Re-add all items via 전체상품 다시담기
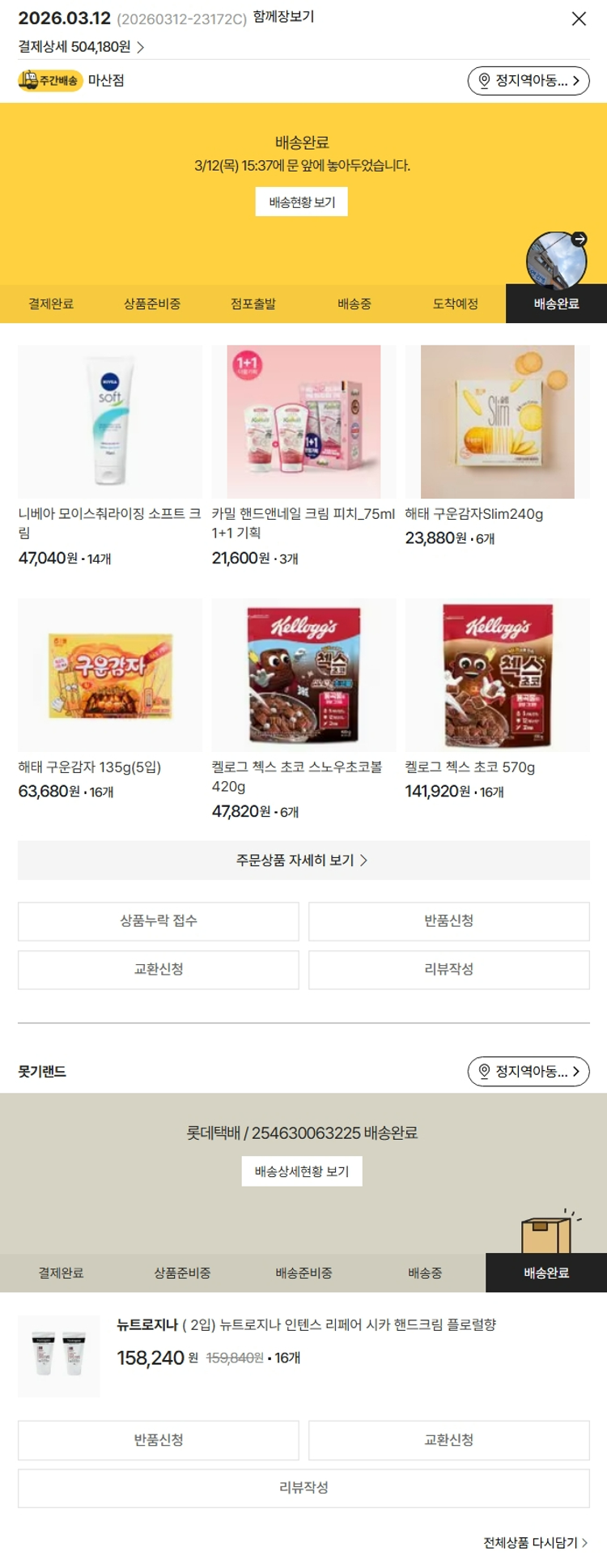This screenshot has width=607, height=1568. 535,1543
